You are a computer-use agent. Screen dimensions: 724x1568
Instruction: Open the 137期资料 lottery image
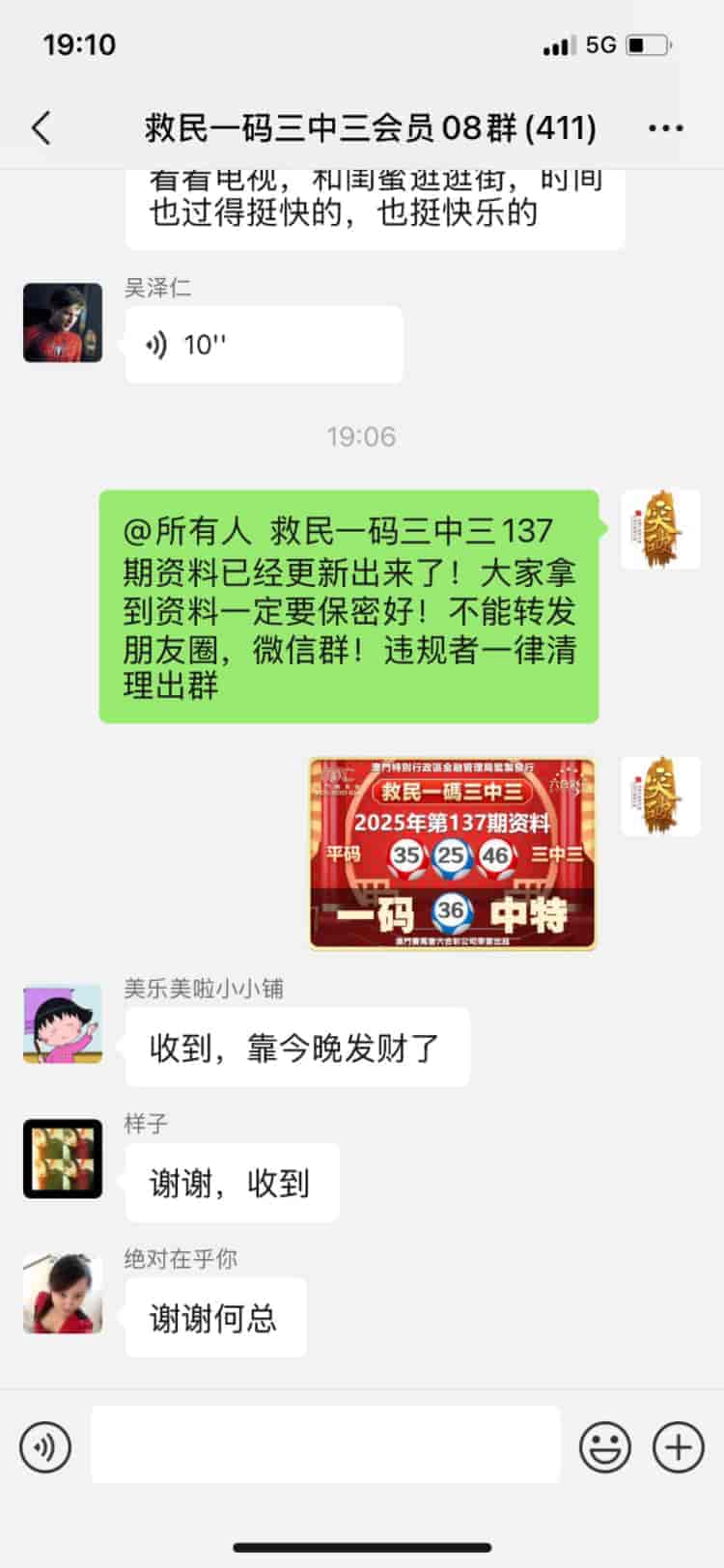click(452, 854)
